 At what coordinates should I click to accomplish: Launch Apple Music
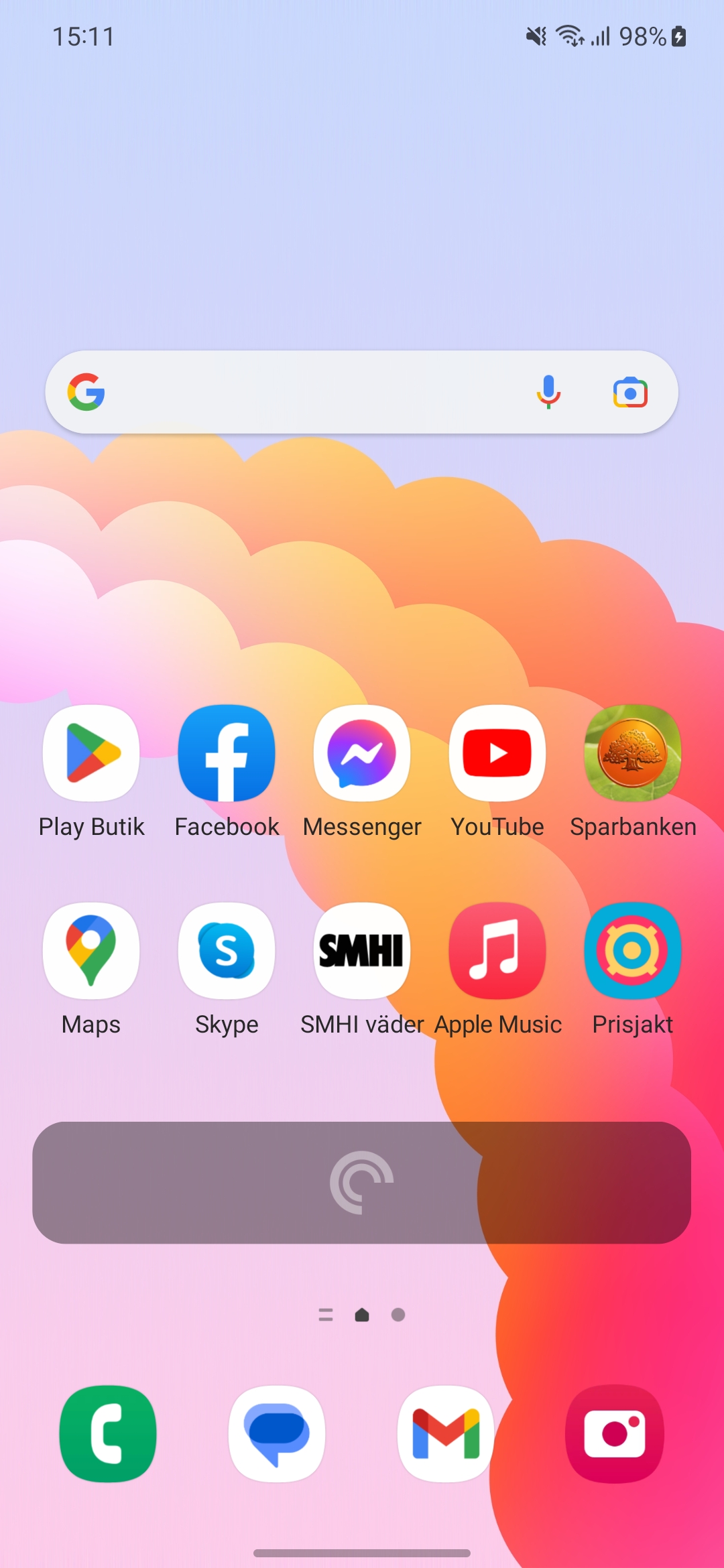pyautogui.click(x=497, y=952)
